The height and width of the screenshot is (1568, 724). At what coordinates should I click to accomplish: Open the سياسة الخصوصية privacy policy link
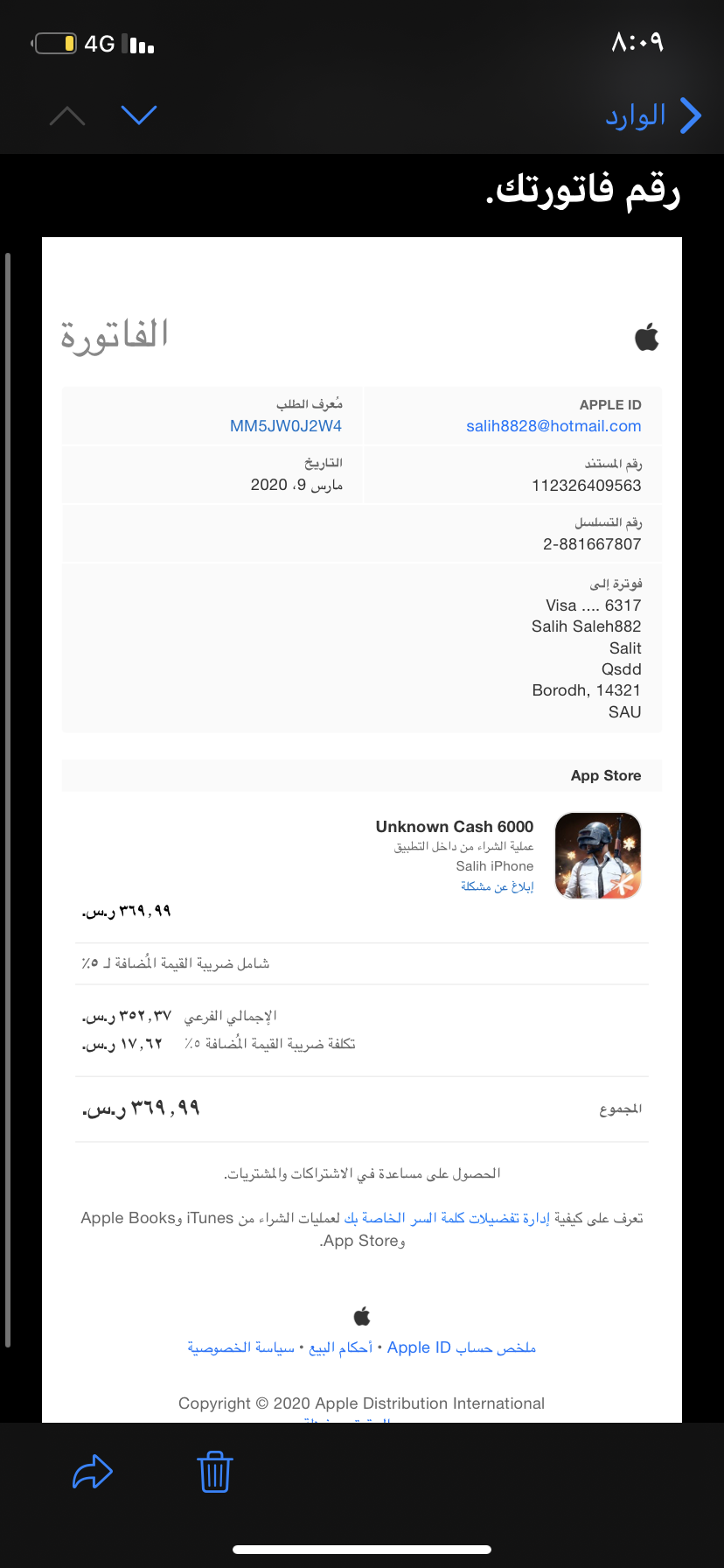point(241,1347)
